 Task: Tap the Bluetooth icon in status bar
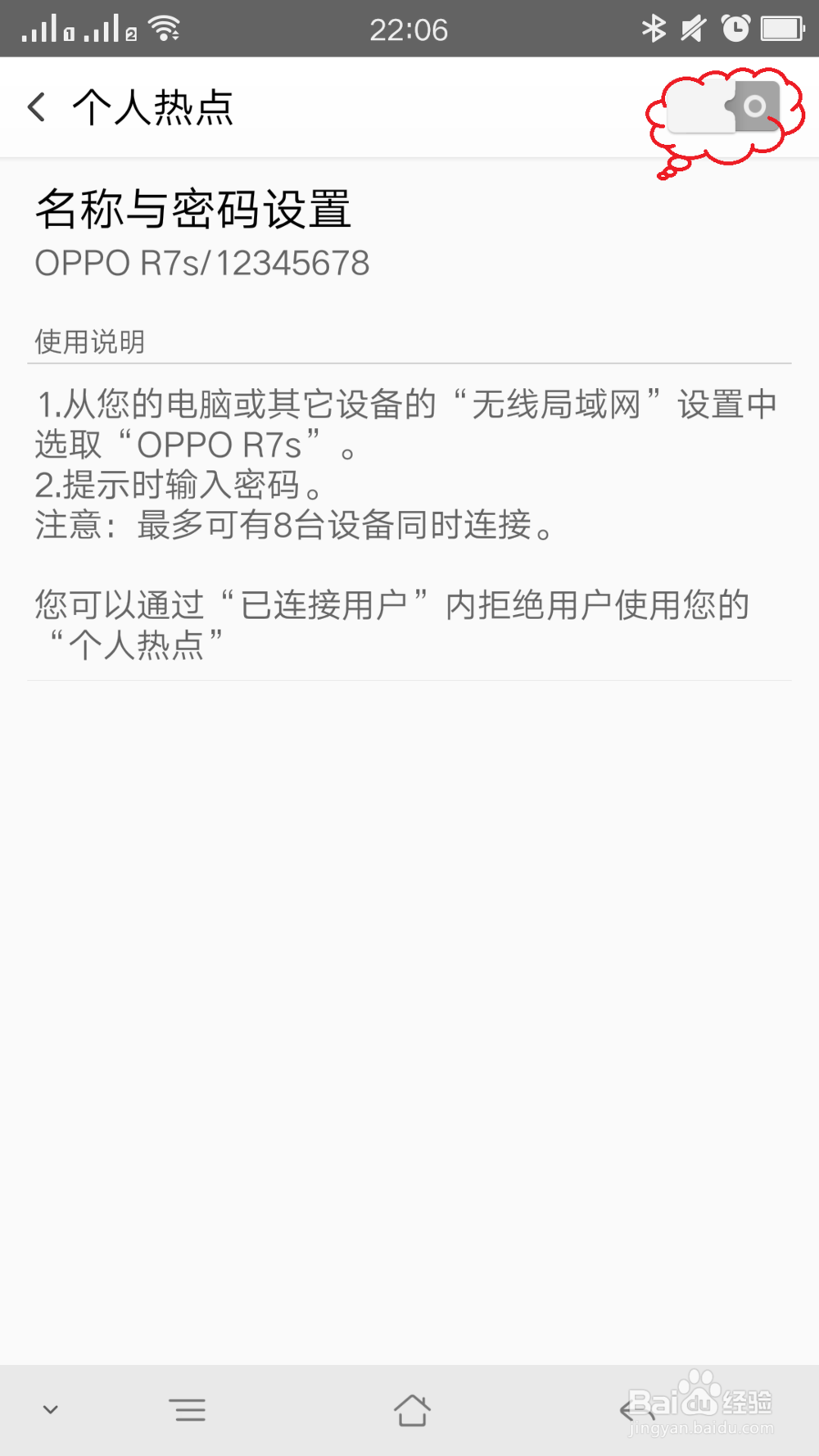[653, 27]
